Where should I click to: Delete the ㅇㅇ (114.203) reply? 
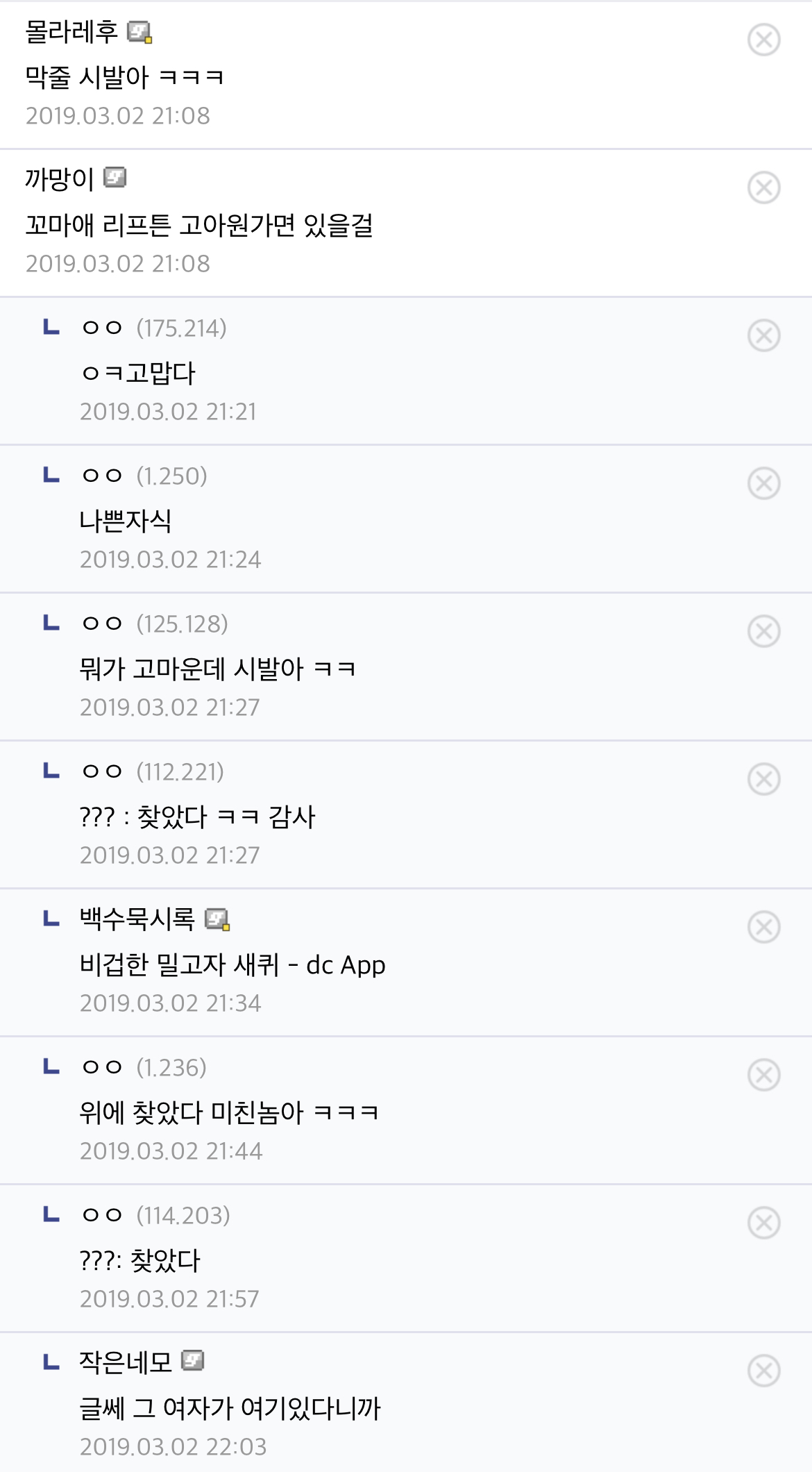point(764,1223)
